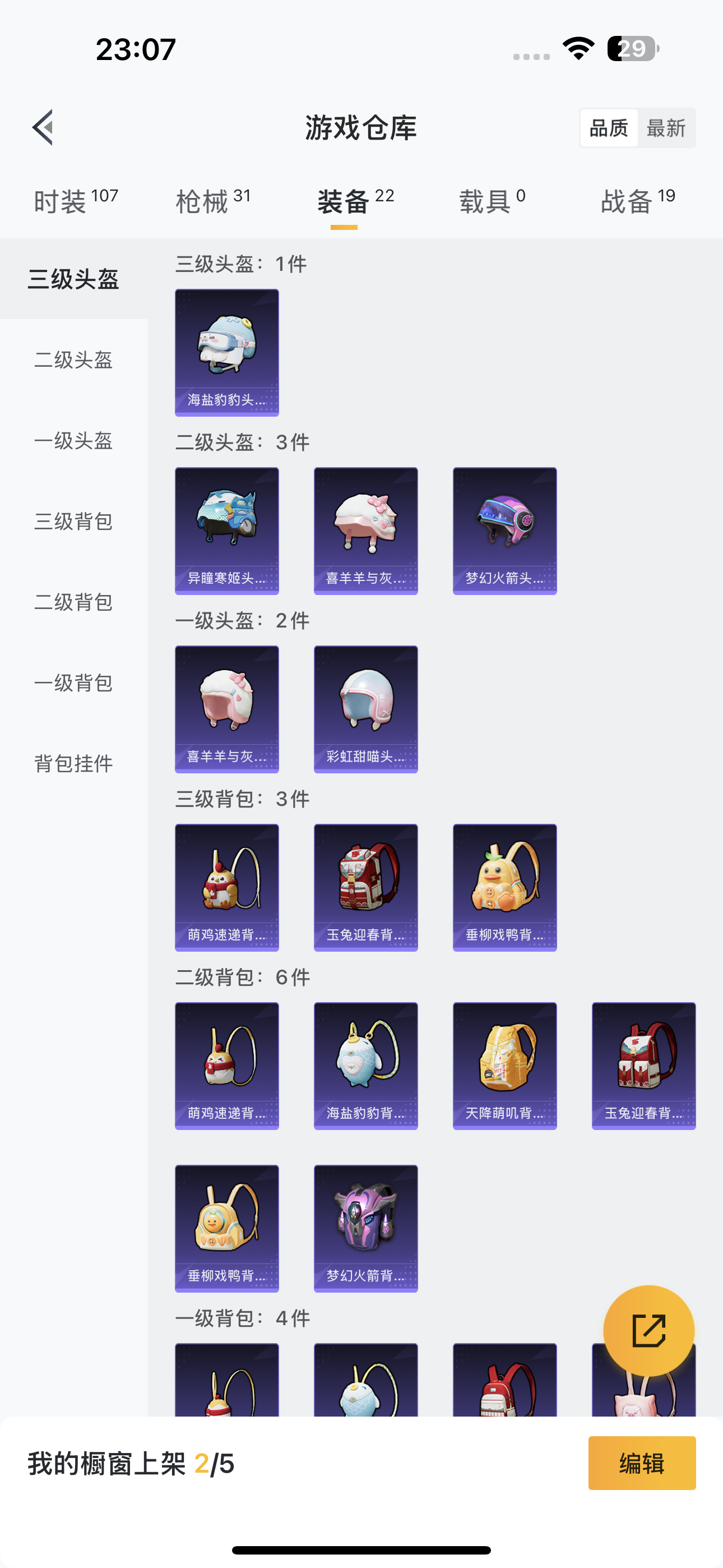Show the 背包挂件 category
Screen dimensions: 723x1568
[73, 763]
